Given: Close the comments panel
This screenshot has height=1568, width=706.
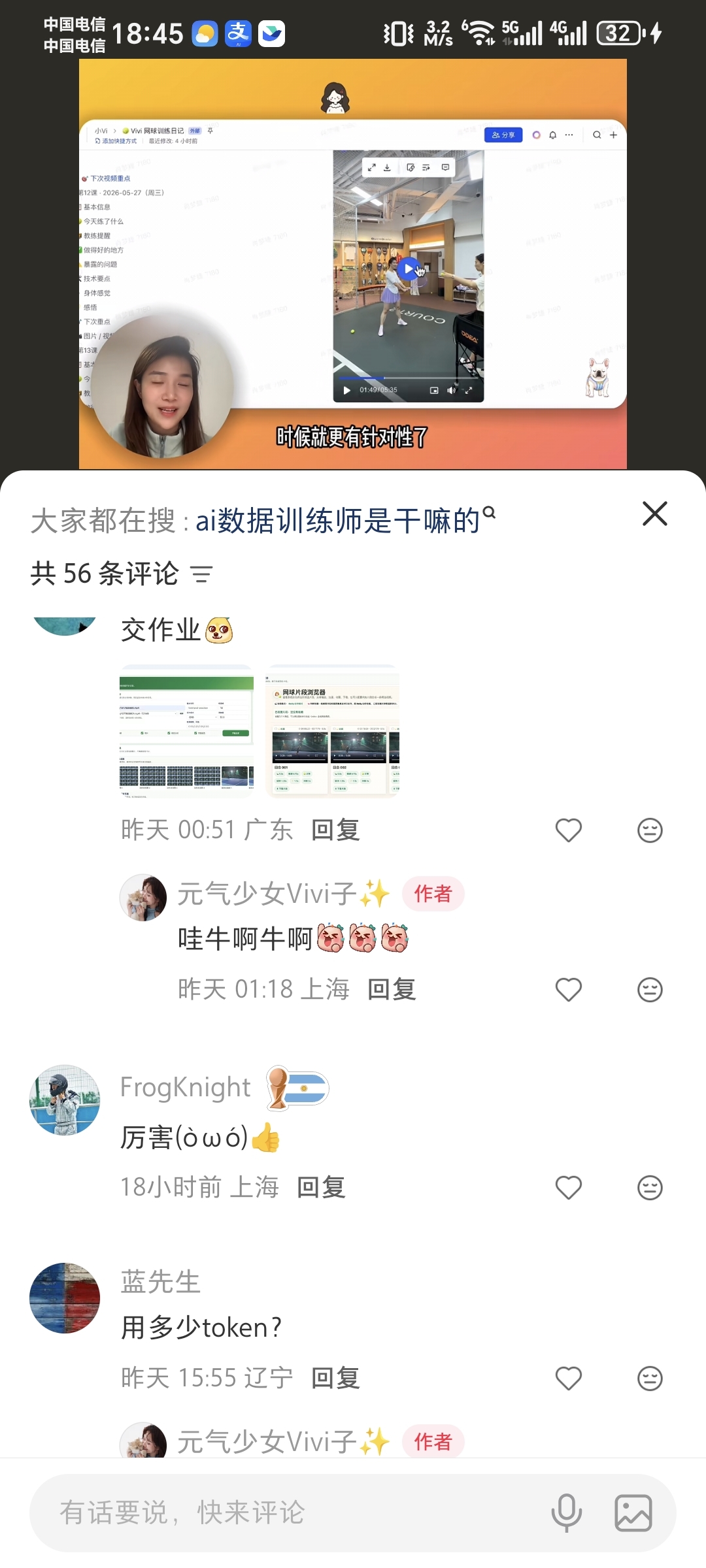Looking at the screenshot, I should click(654, 514).
